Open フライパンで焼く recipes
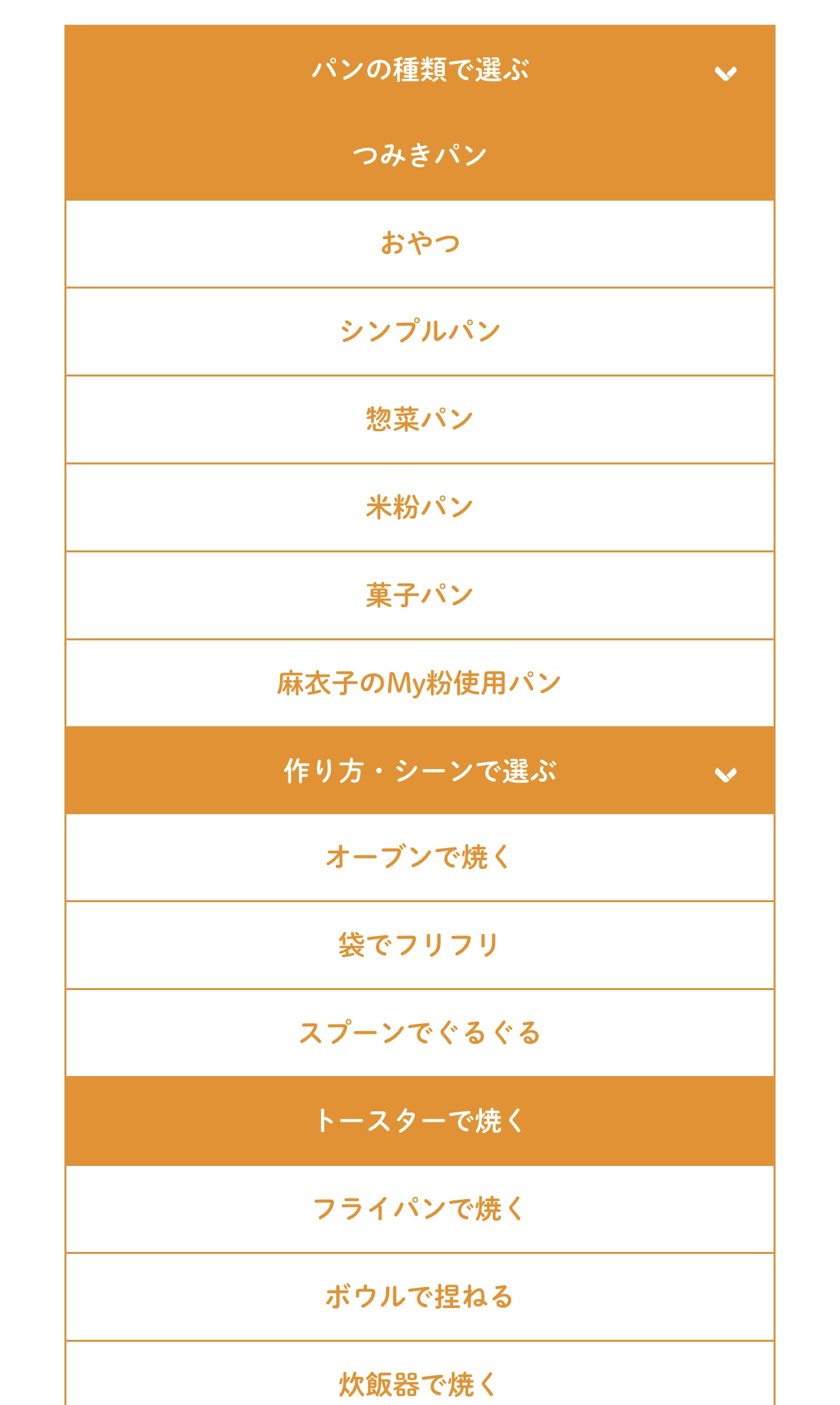840x1405 pixels. [420, 1210]
